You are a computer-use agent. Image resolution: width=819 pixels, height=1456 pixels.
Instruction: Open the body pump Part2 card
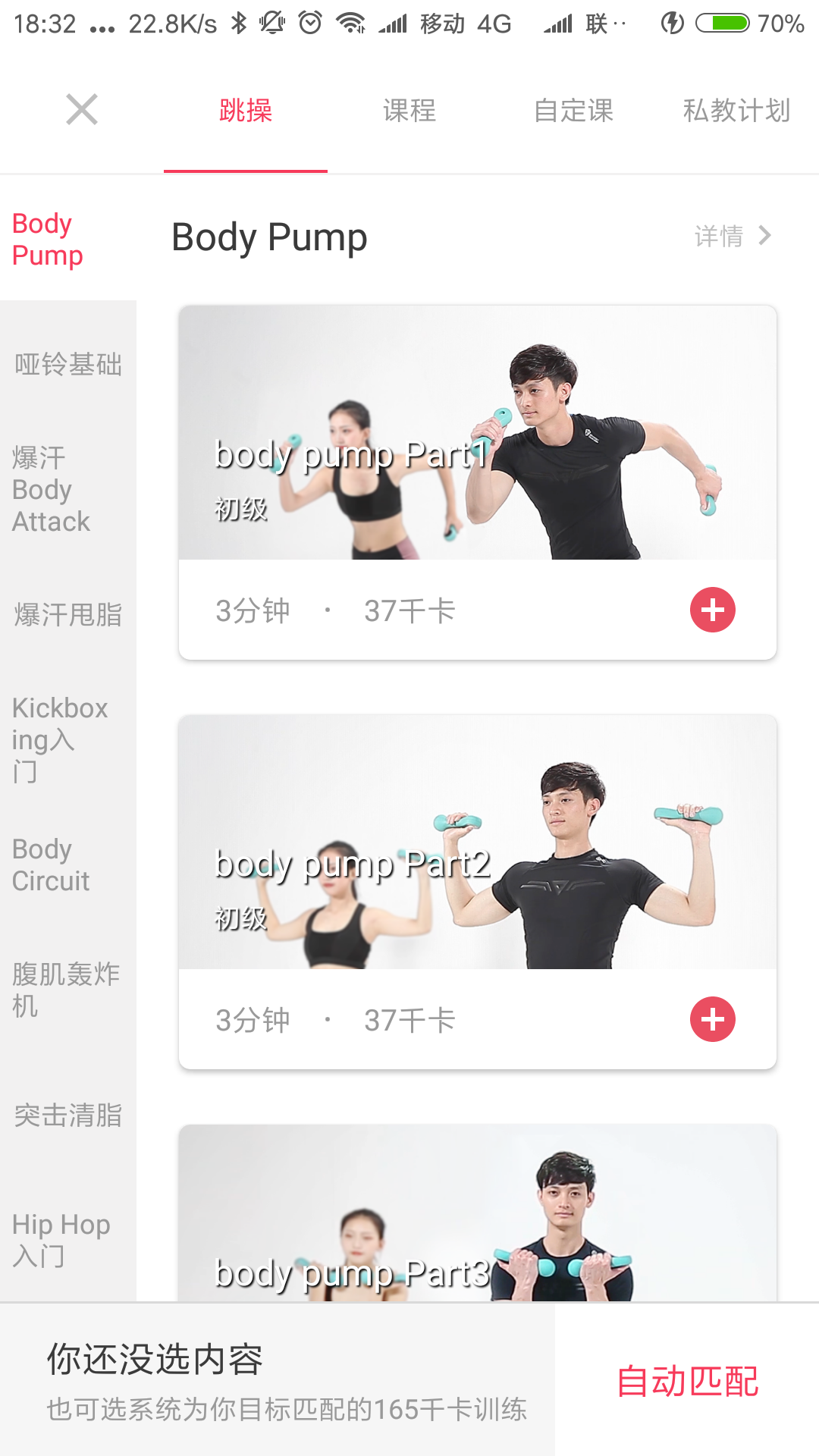(x=478, y=842)
